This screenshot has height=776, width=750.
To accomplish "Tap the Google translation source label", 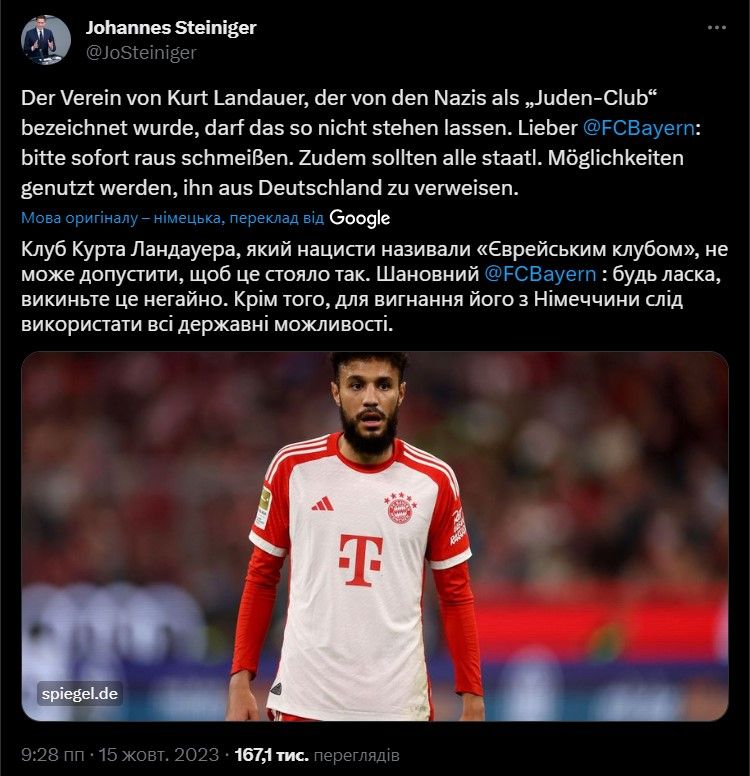I will [x=359, y=217].
